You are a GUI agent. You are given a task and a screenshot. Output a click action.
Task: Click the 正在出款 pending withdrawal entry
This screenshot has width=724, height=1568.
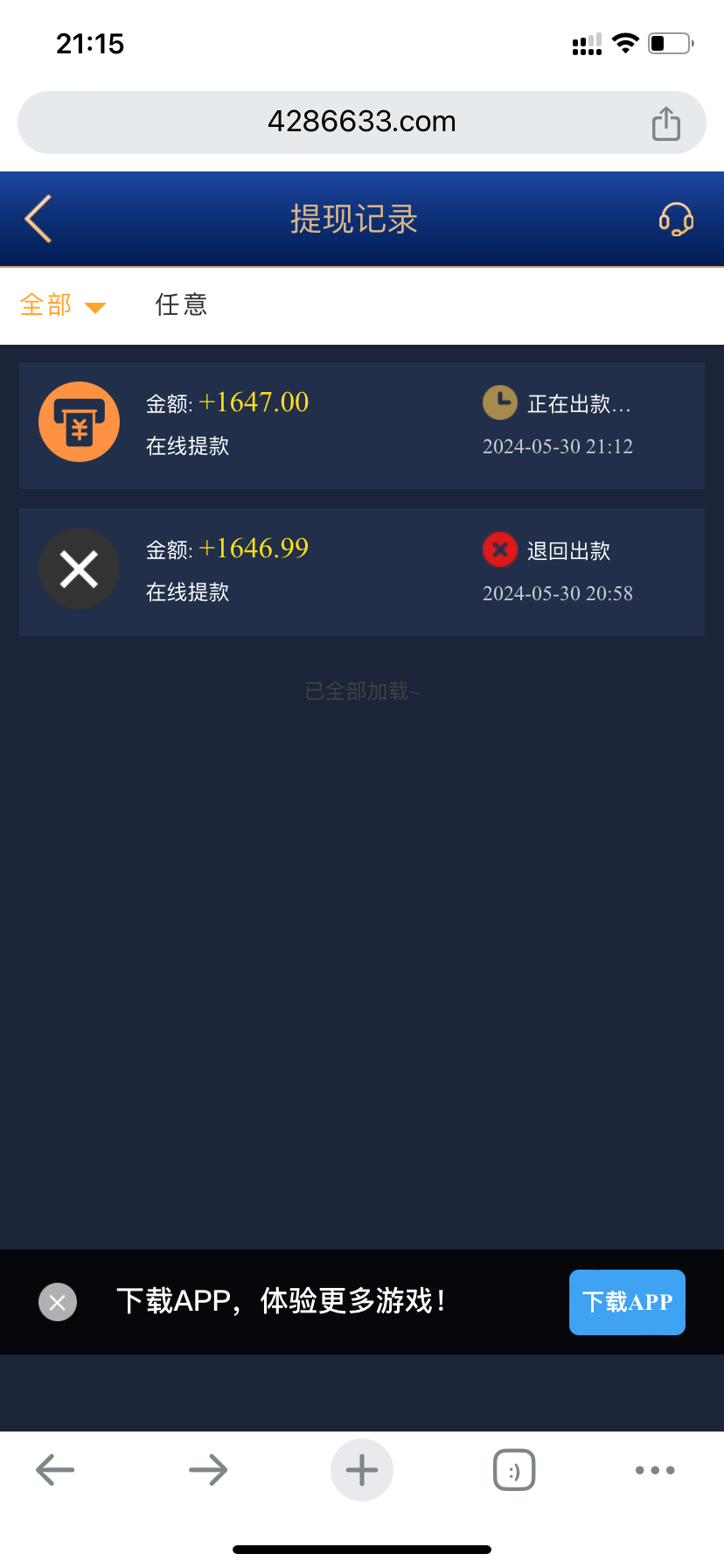362,425
